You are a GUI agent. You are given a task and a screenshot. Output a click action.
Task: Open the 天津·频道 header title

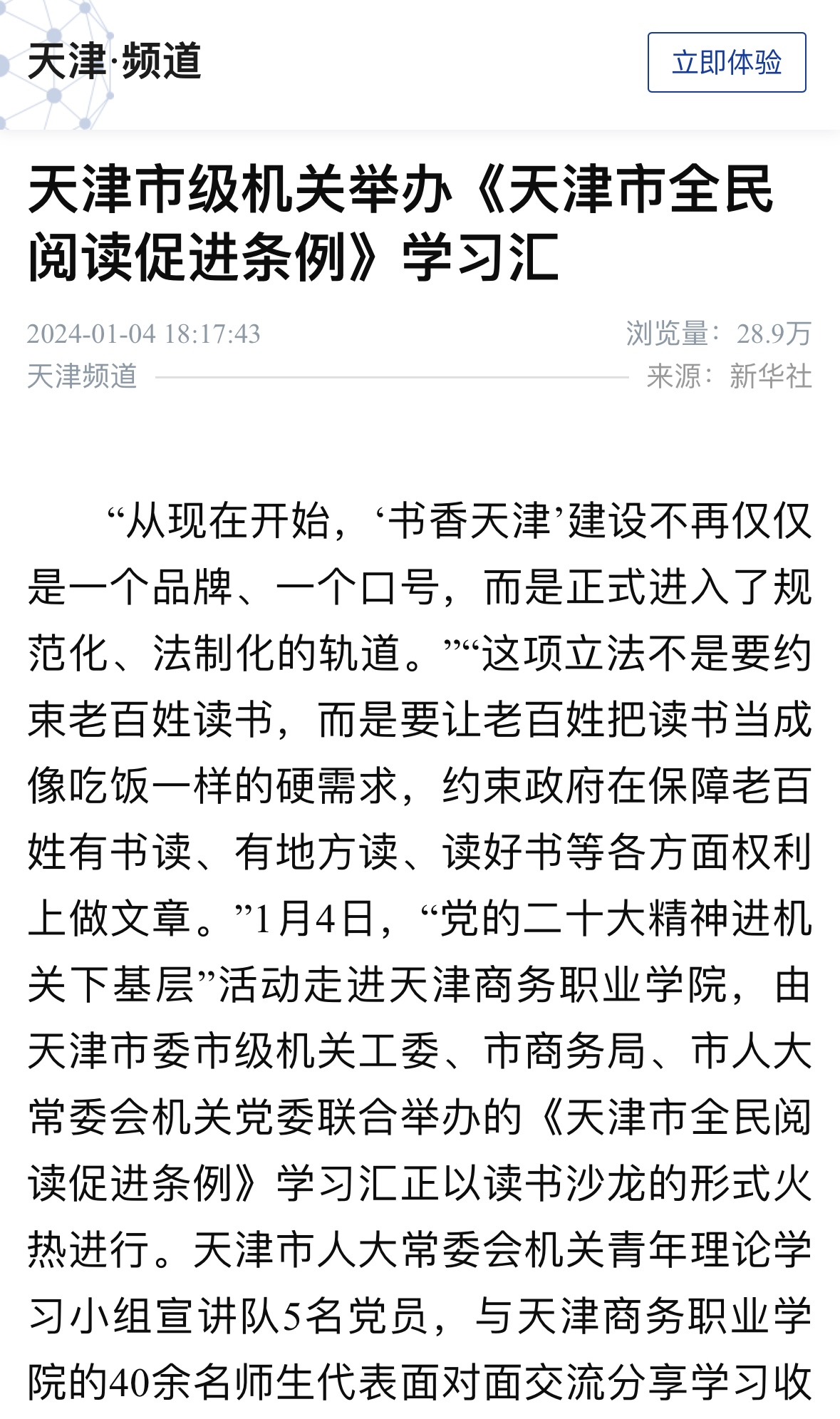(x=115, y=61)
